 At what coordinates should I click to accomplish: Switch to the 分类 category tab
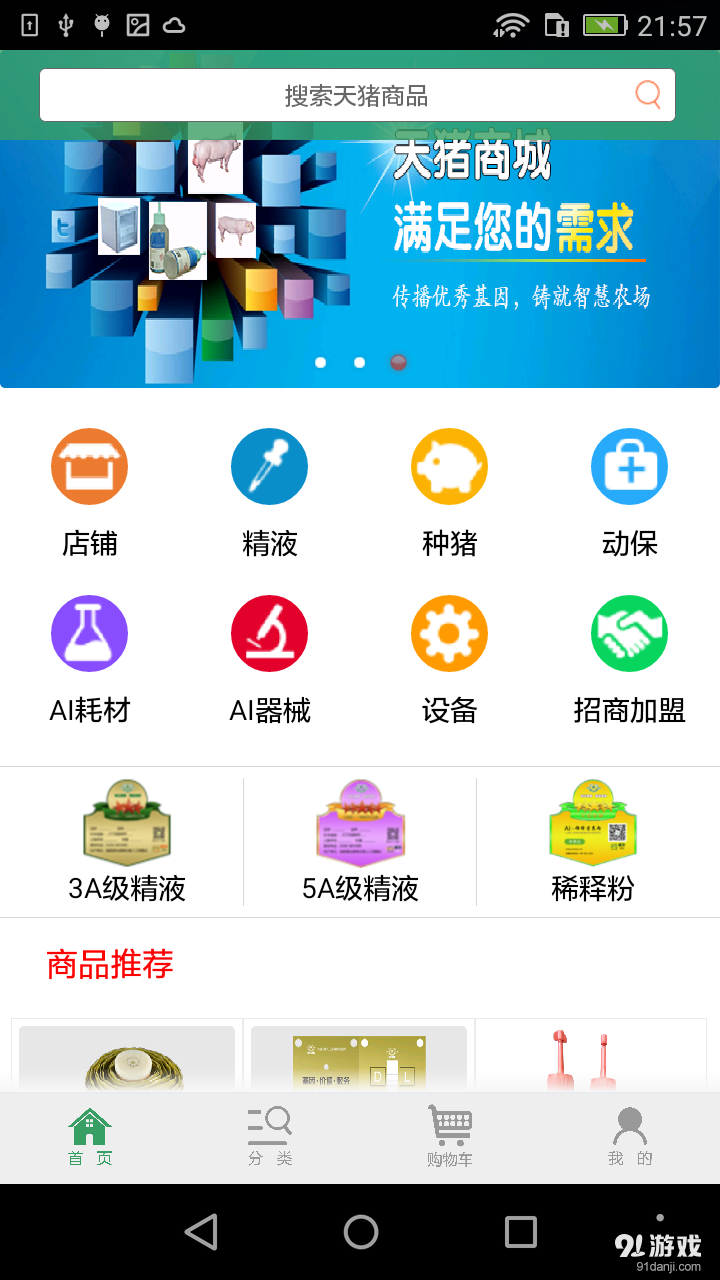tap(270, 1138)
